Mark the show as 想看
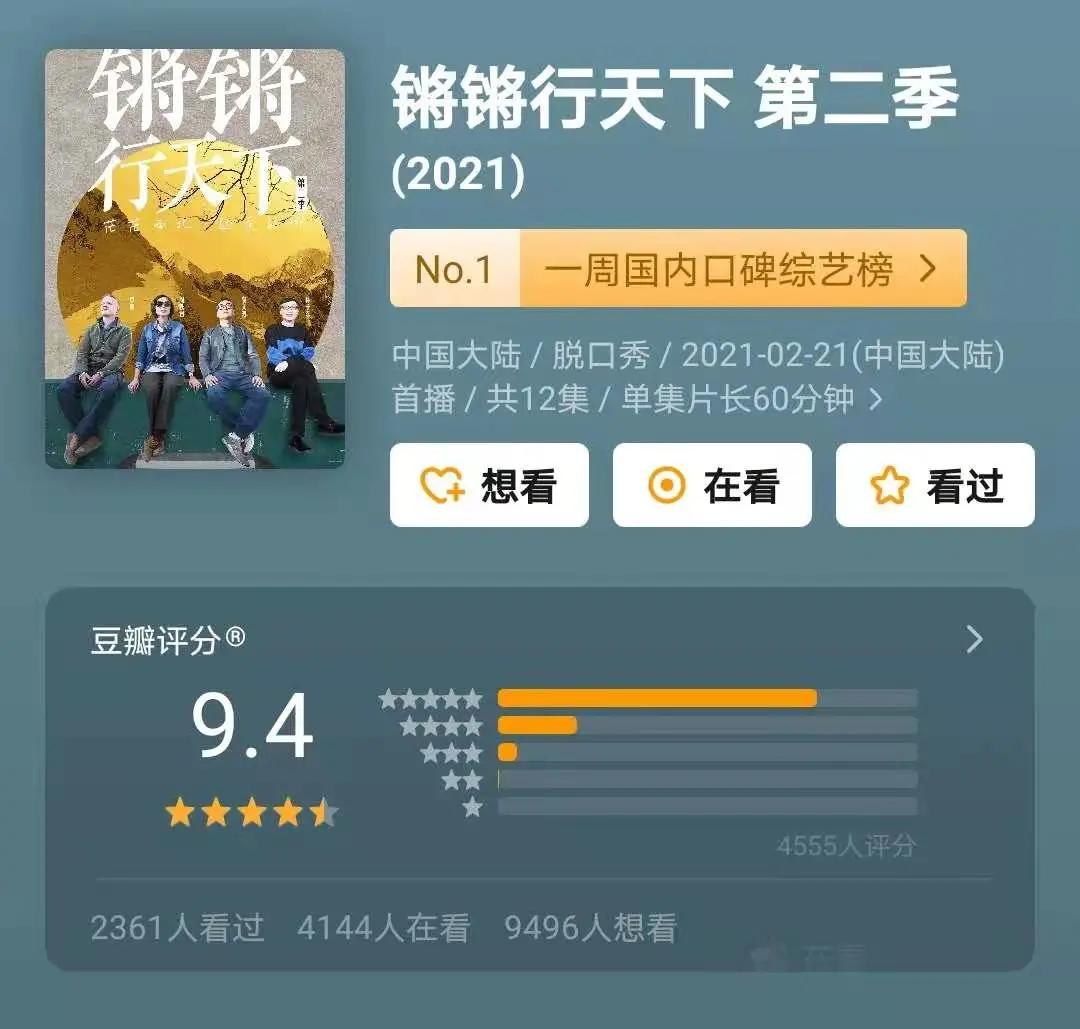This screenshot has height=1029, width=1080. [x=489, y=486]
